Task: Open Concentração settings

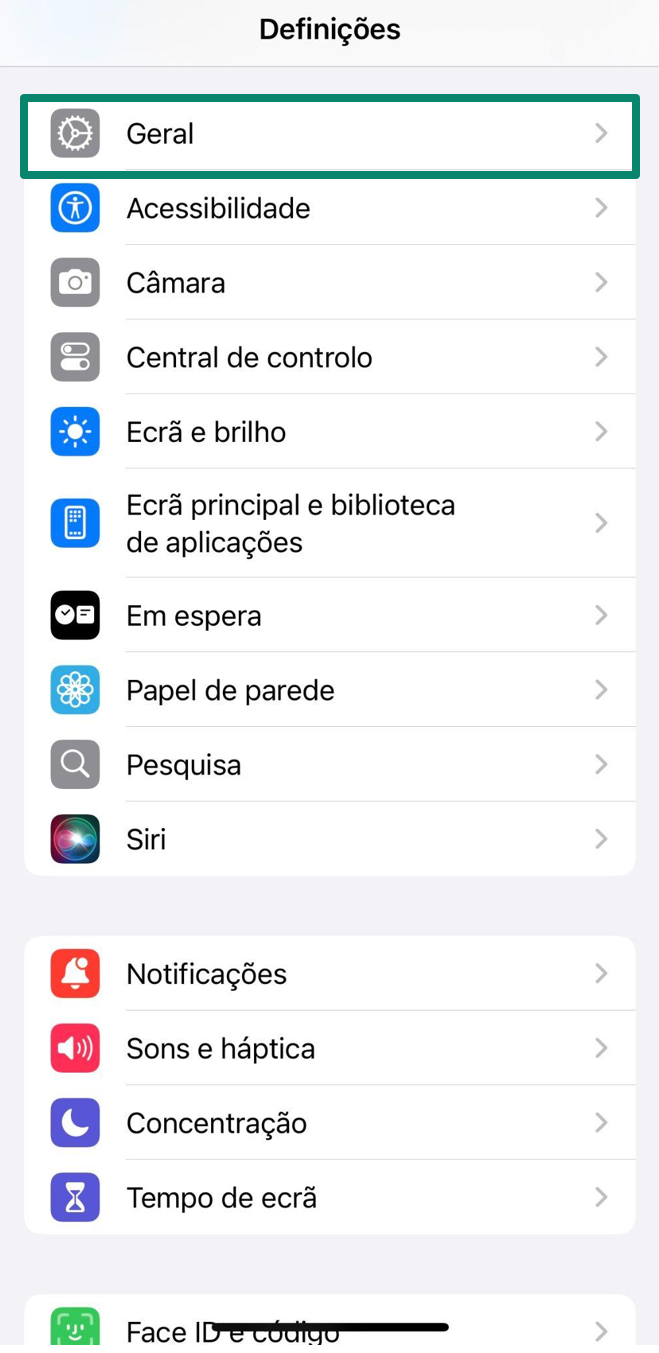Action: [x=329, y=1123]
